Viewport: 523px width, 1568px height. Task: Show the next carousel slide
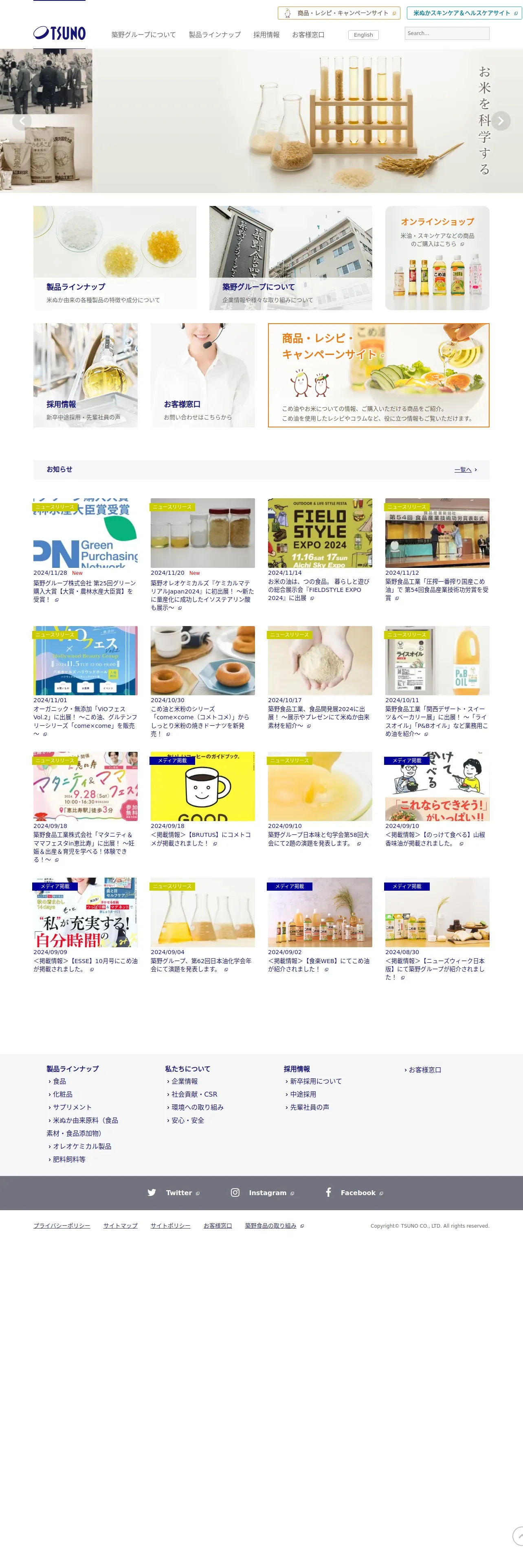point(501,121)
